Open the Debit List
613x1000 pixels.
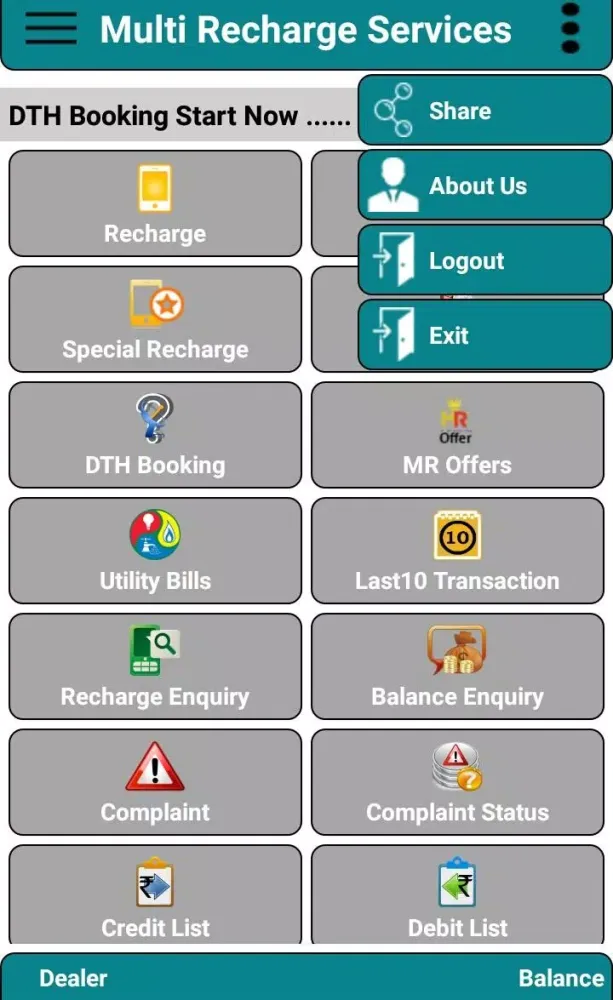point(457,896)
